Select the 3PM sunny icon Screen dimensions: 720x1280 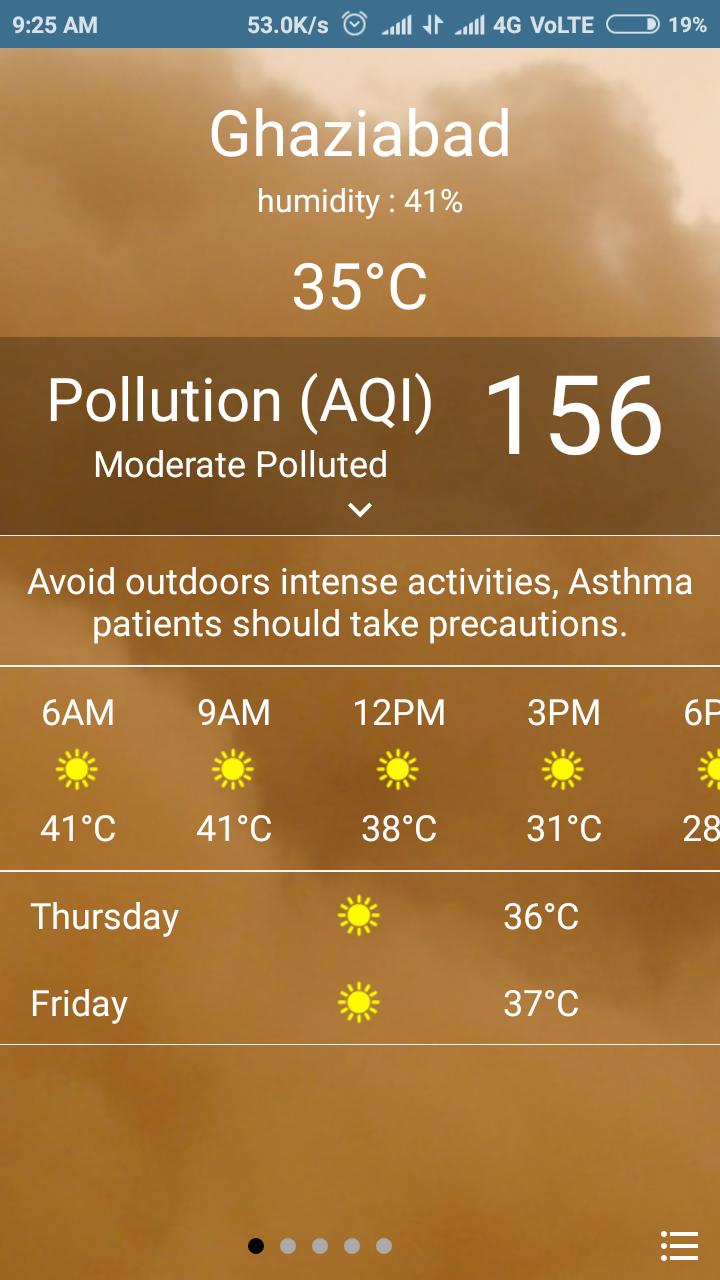(x=562, y=770)
